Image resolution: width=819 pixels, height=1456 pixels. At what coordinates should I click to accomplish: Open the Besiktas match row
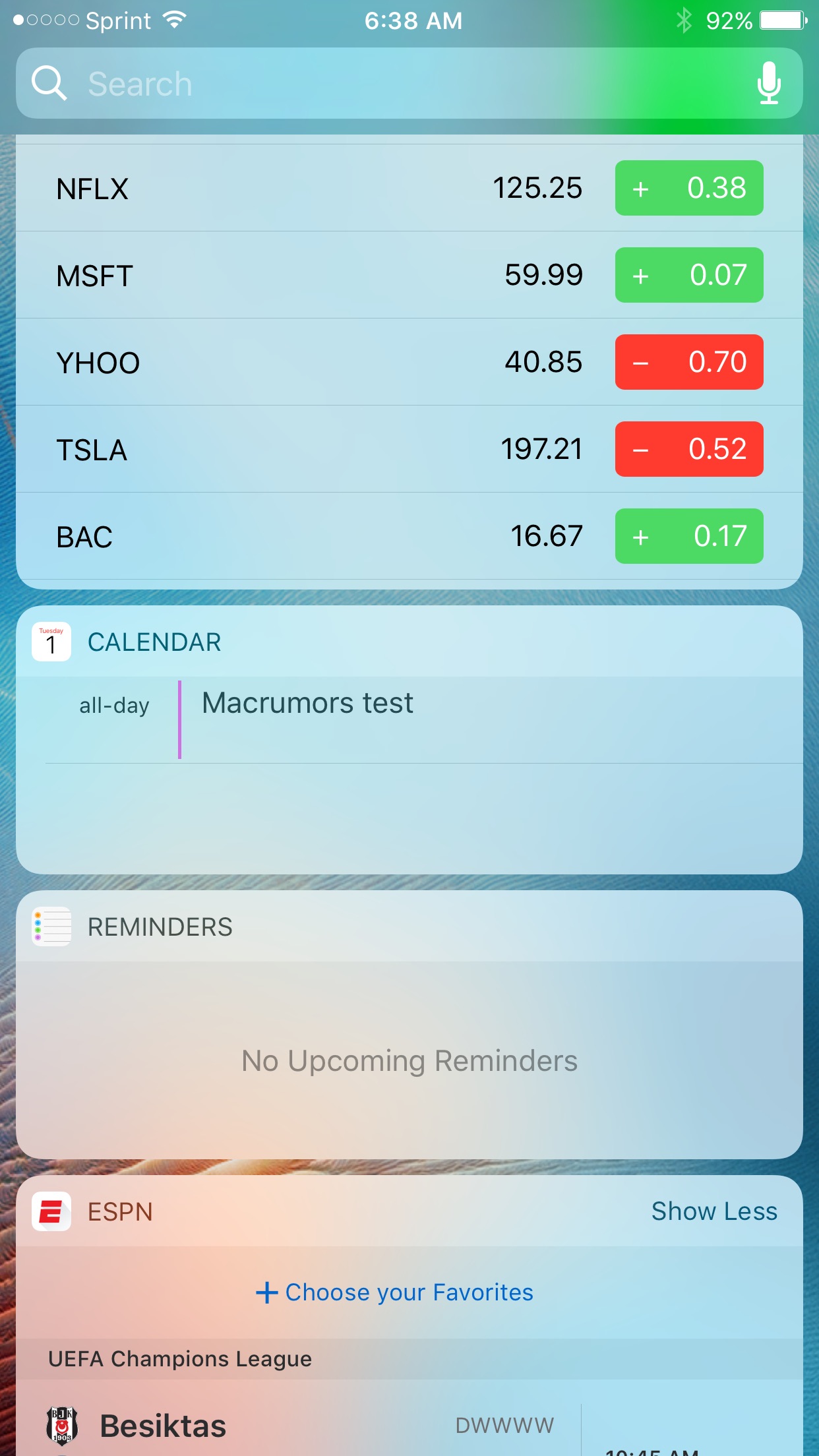(x=409, y=1424)
